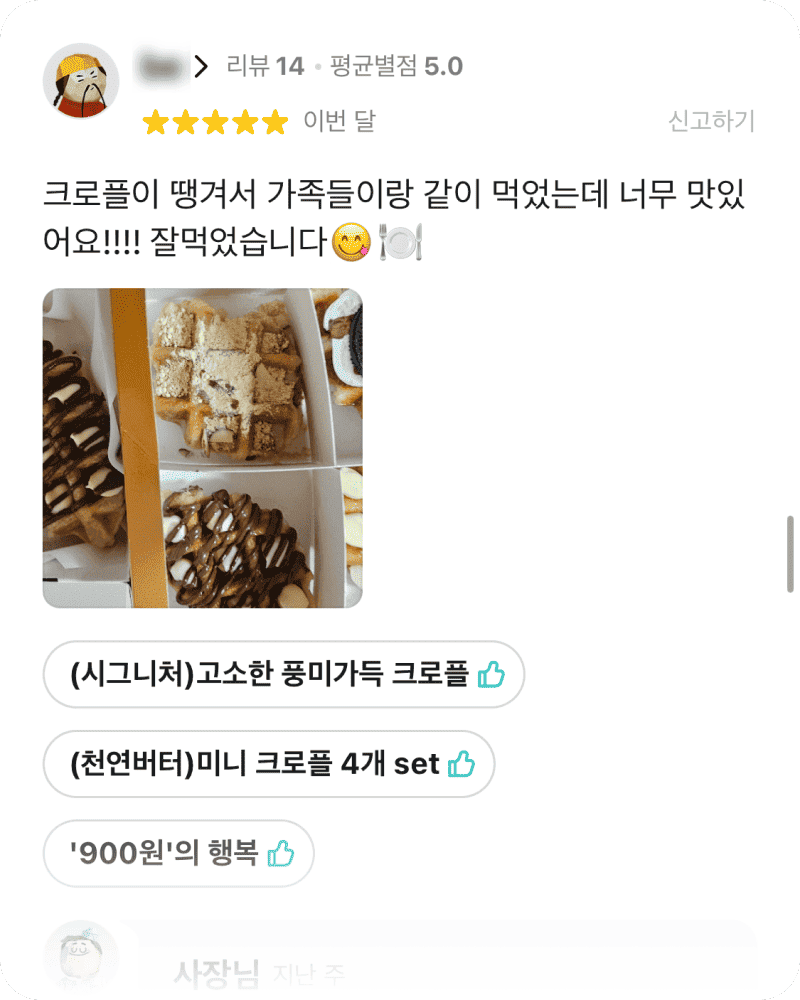Tap the reviewer's avatar picture
The width and height of the screenshot is (800, 1000).
coord(81,82)
